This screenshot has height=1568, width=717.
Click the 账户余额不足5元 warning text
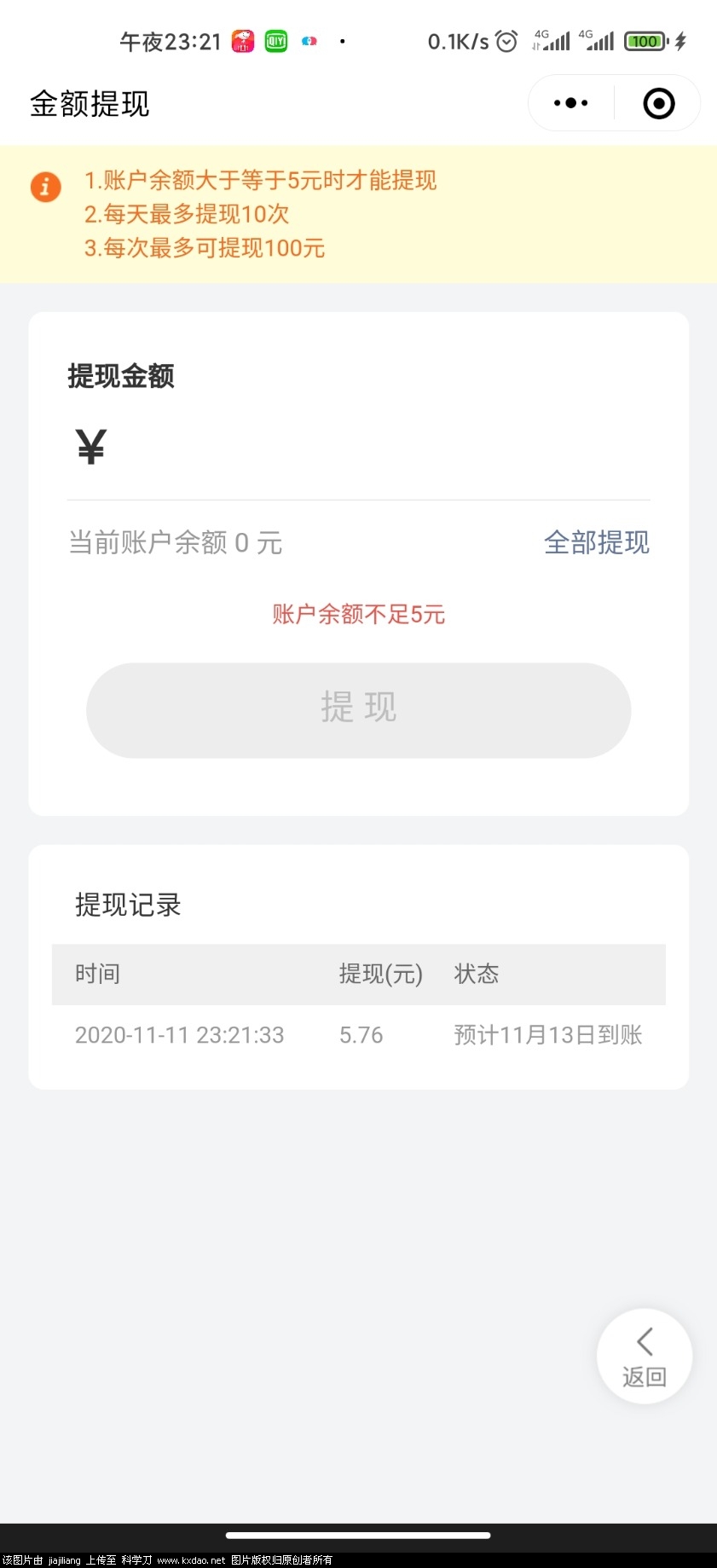358,615
